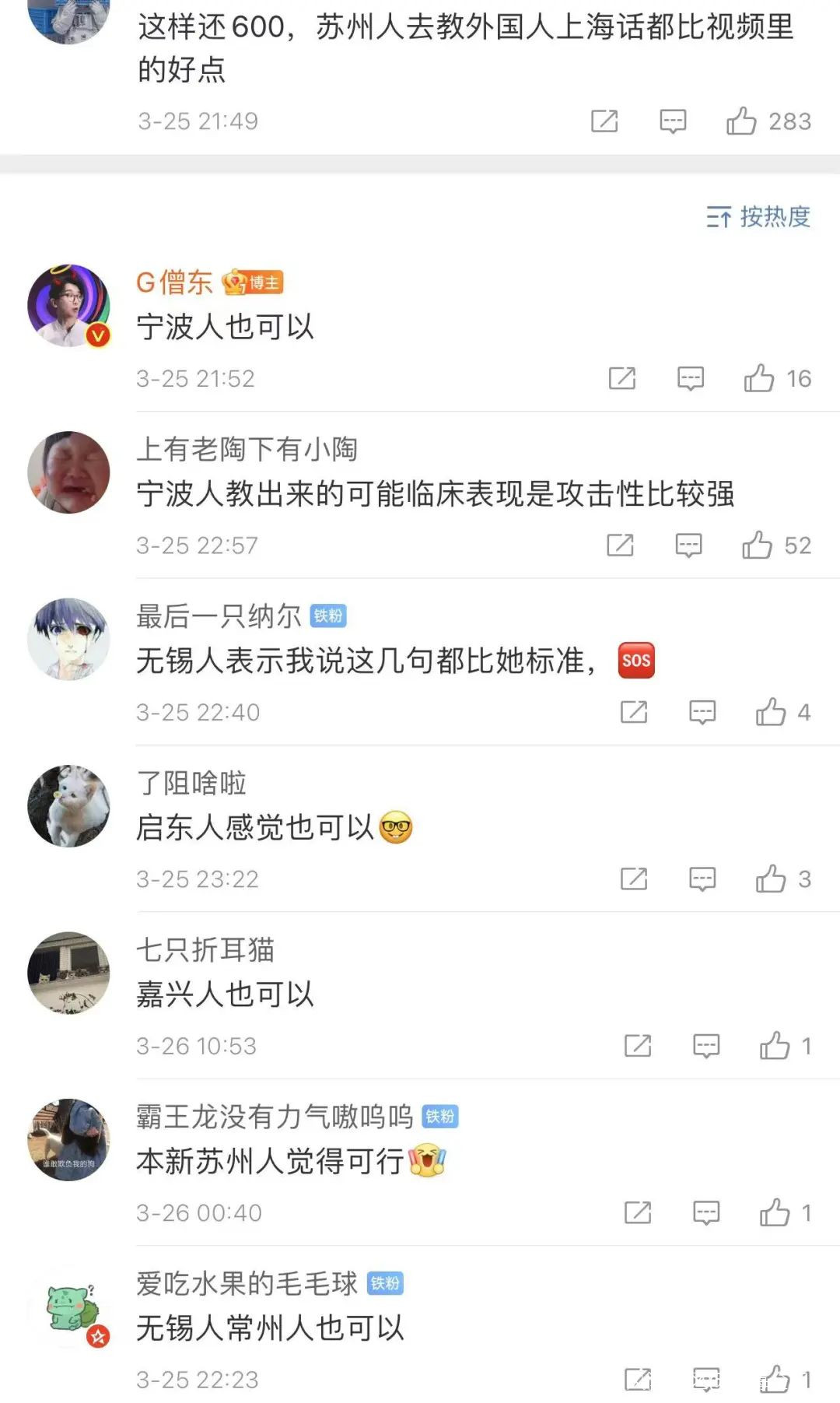Reply to the 3-25 21:49 comment
The height and width of the screenshot is (1403, 840).
click(x=673, y=121)
